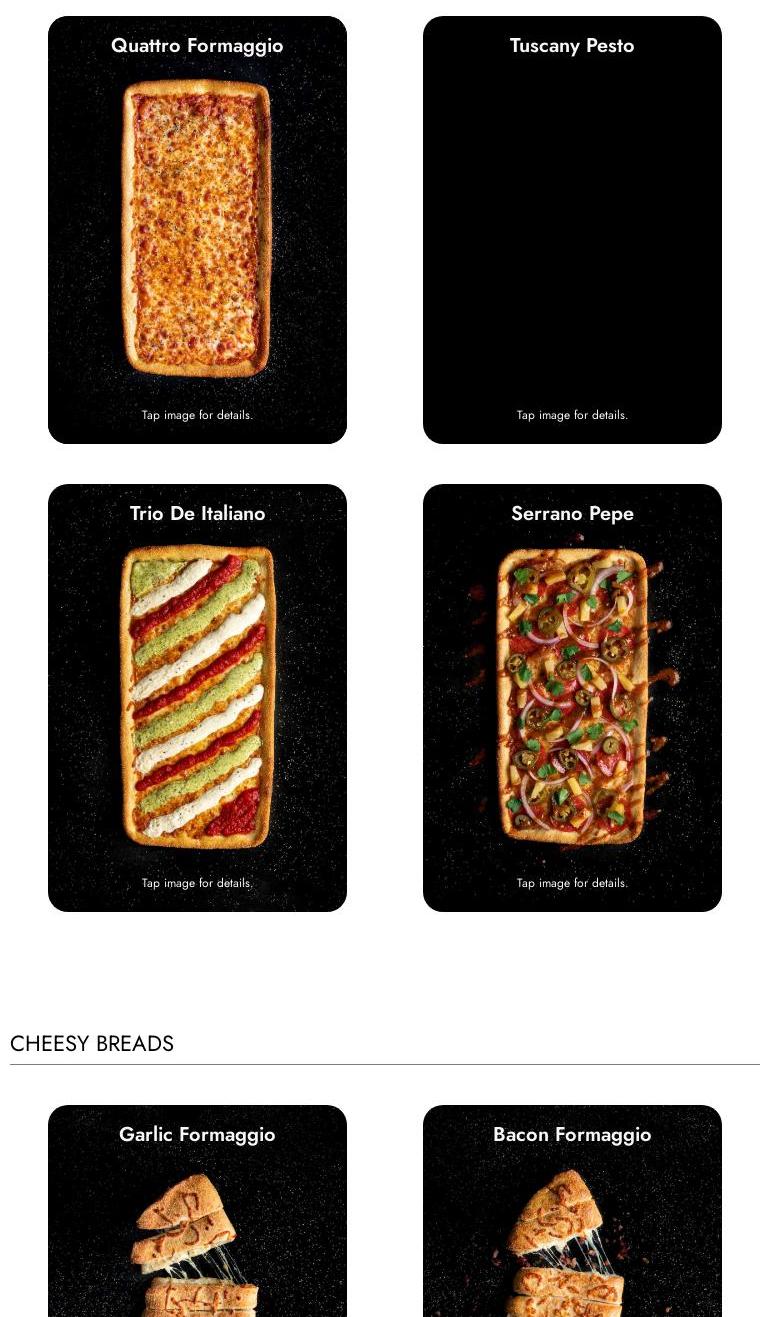Open the Garlic Formaggio cheesy bread
Image resolution: width=770 pixels, height=1317 pixels.
point(197,1211)
